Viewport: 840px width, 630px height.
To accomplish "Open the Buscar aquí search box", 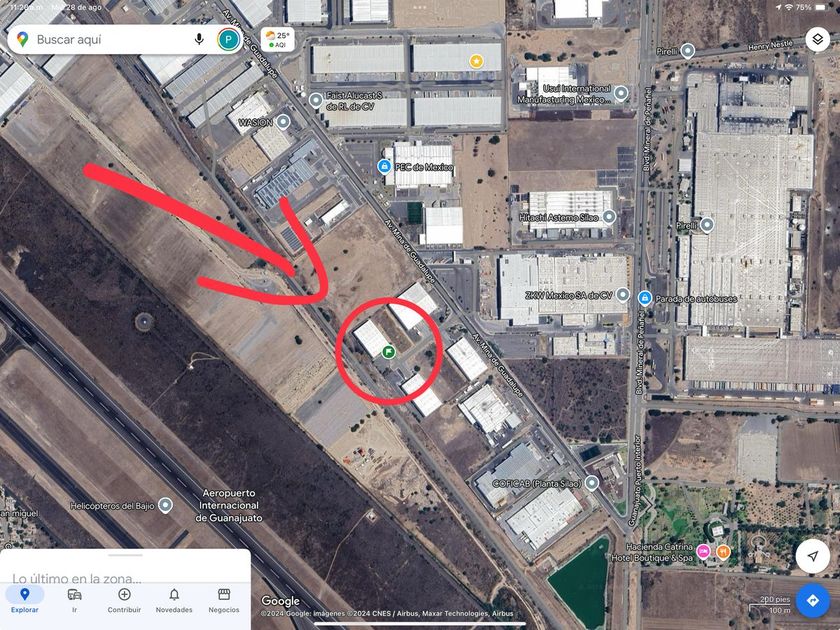I will 100,39.
